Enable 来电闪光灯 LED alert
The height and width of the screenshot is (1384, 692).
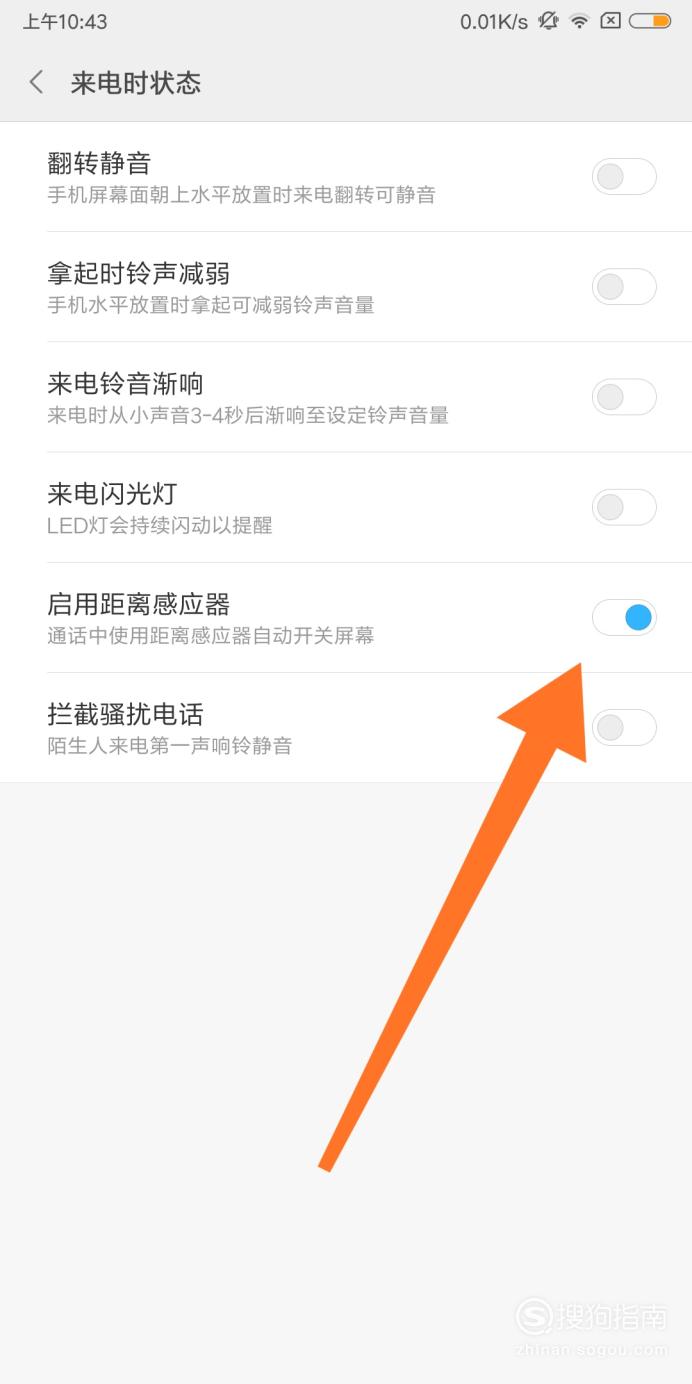pos(624,507)
